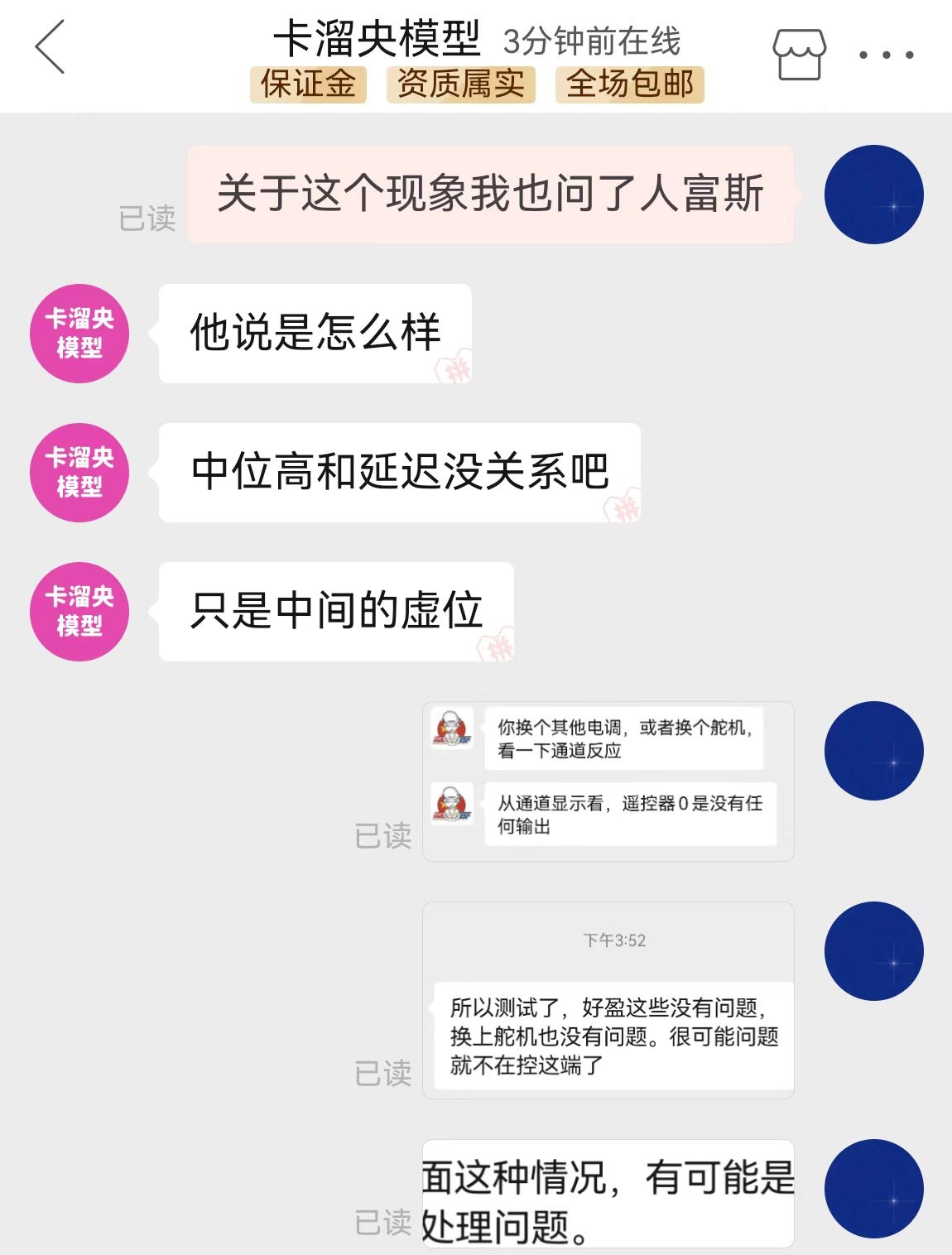Go back using the top-left arrow
This screenshot has height=1255, width=952.
tap(50, 47)
